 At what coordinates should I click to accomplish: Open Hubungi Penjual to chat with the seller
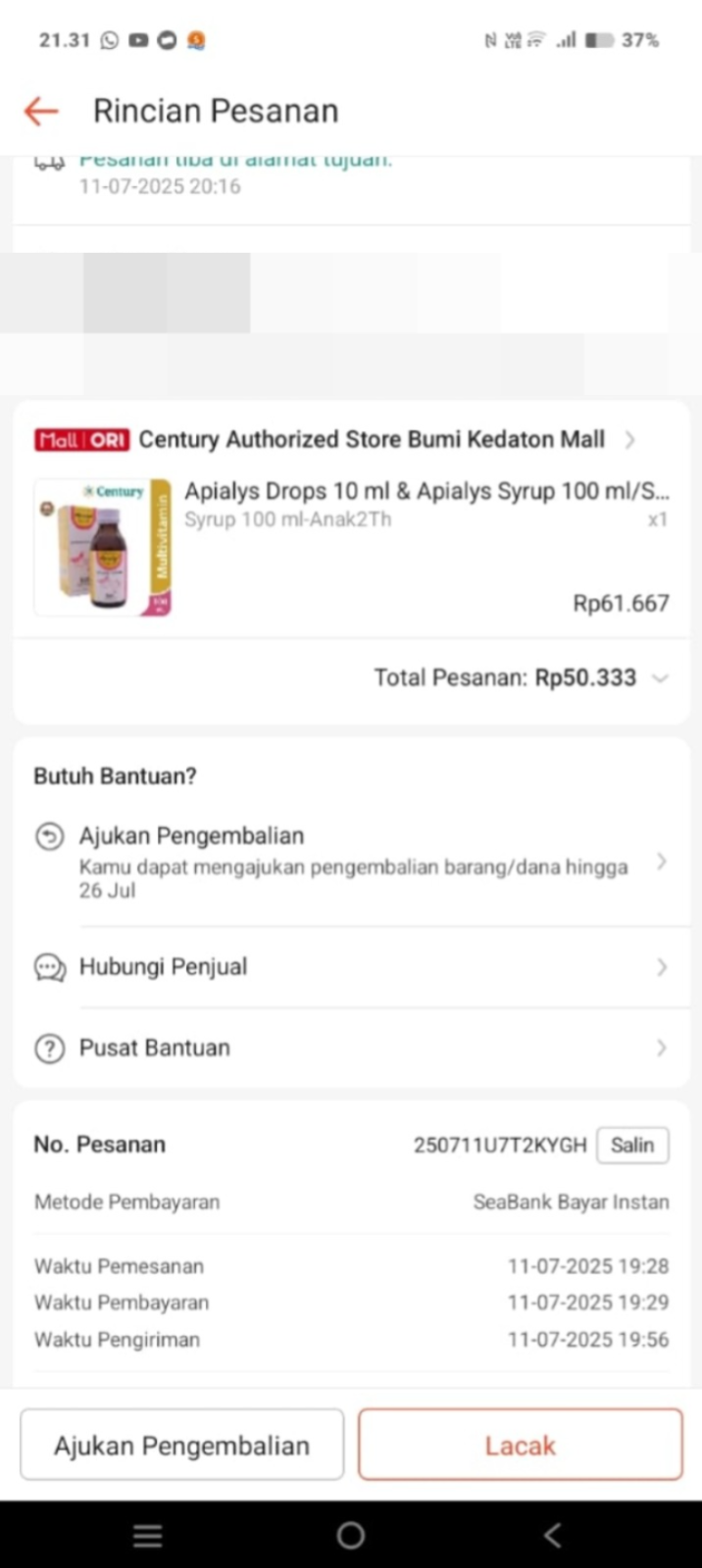(x=351, y=967)
